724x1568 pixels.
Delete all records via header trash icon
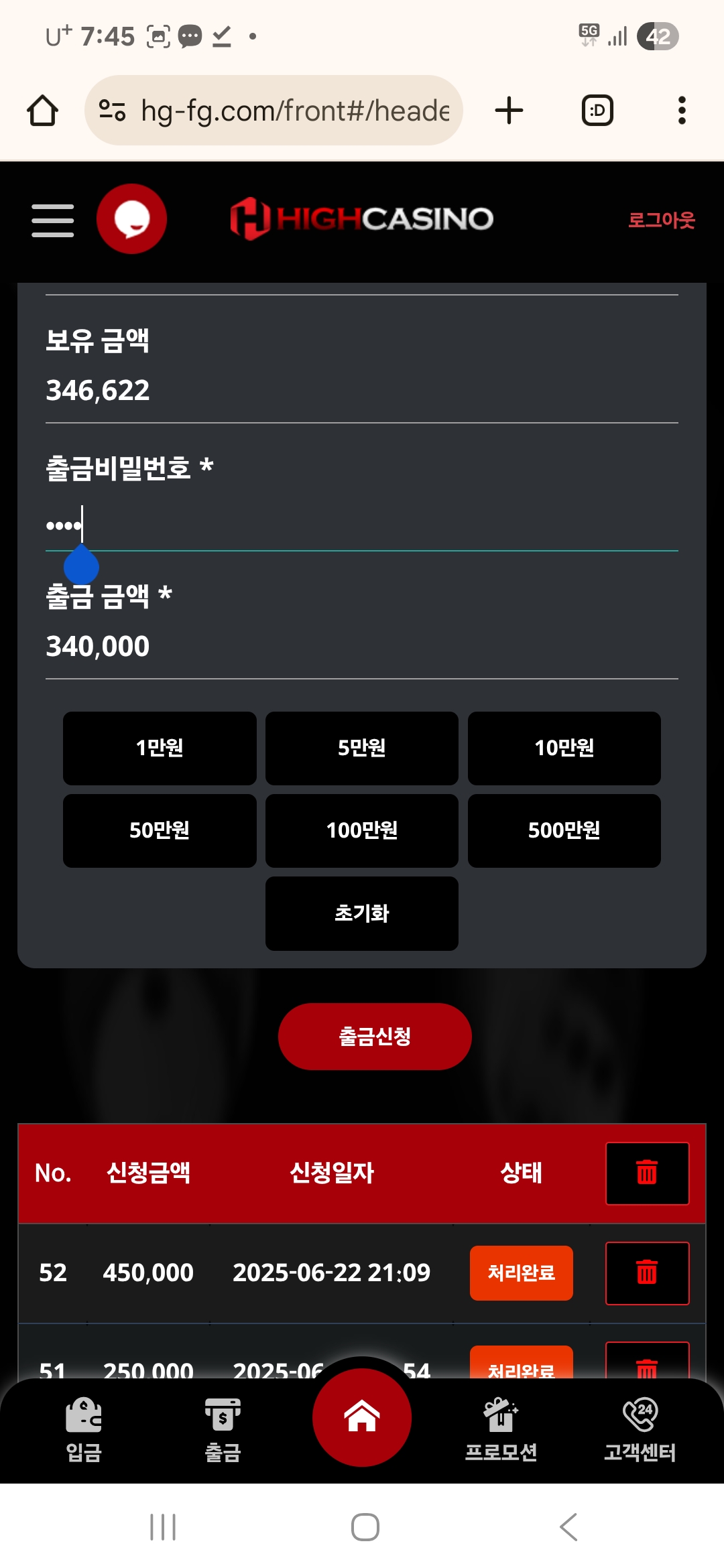point(647,1173)
